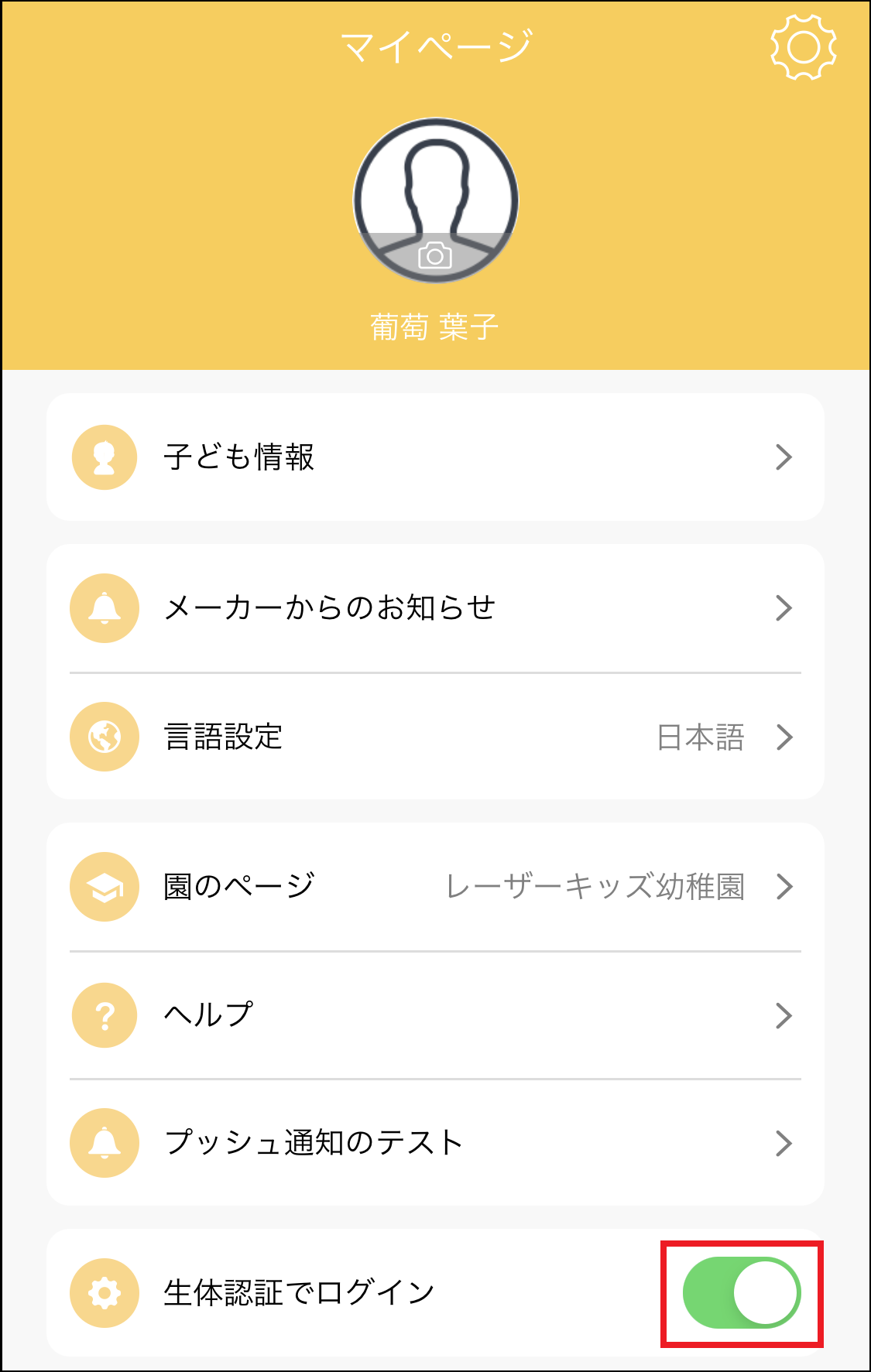This screenshot has width=871, height=1372.
Task: Tap the profile picture of 葡萄 葉子
Action: (x=436, y=199)
